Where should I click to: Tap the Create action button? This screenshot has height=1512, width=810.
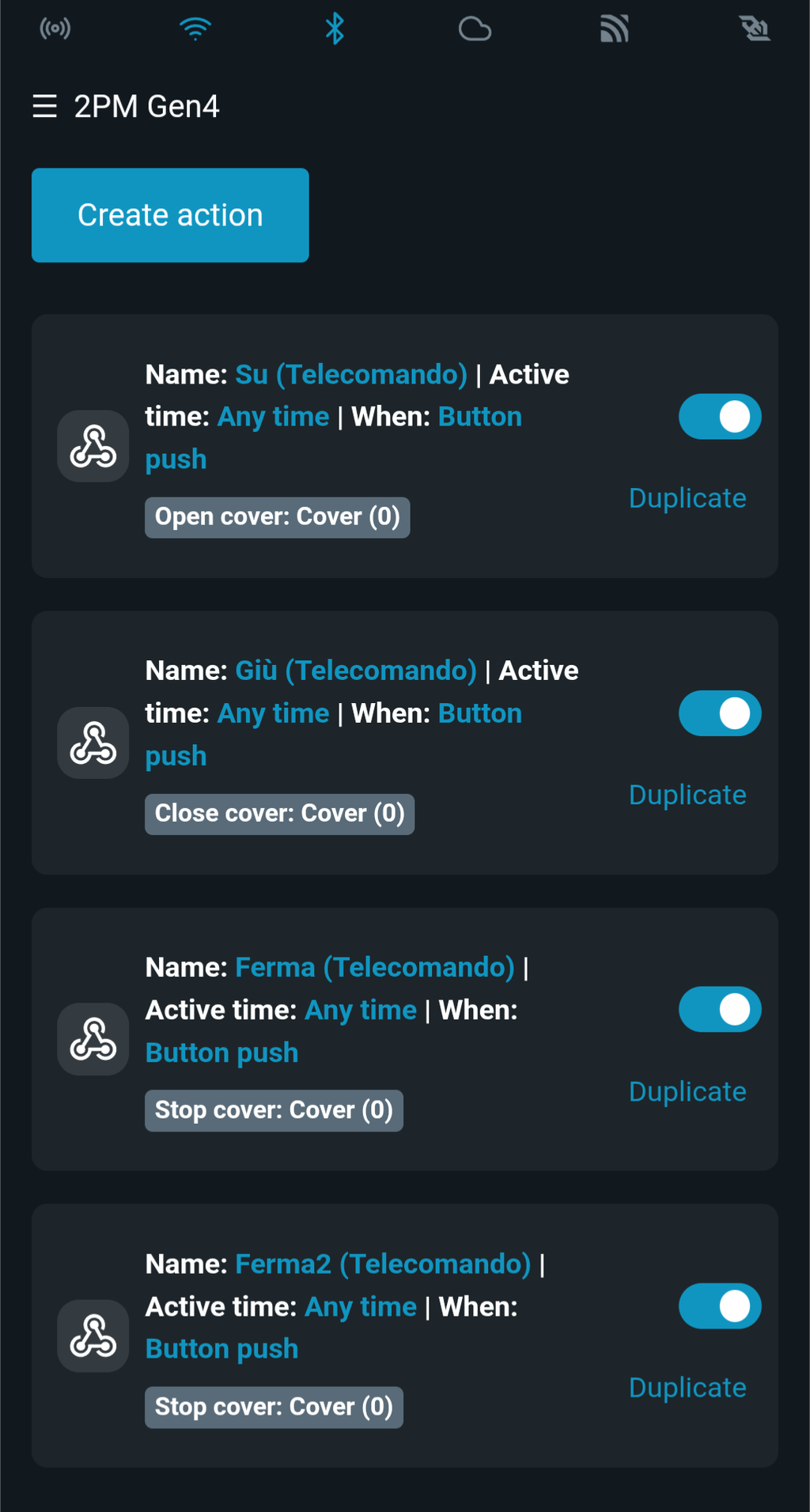(170, 215)
